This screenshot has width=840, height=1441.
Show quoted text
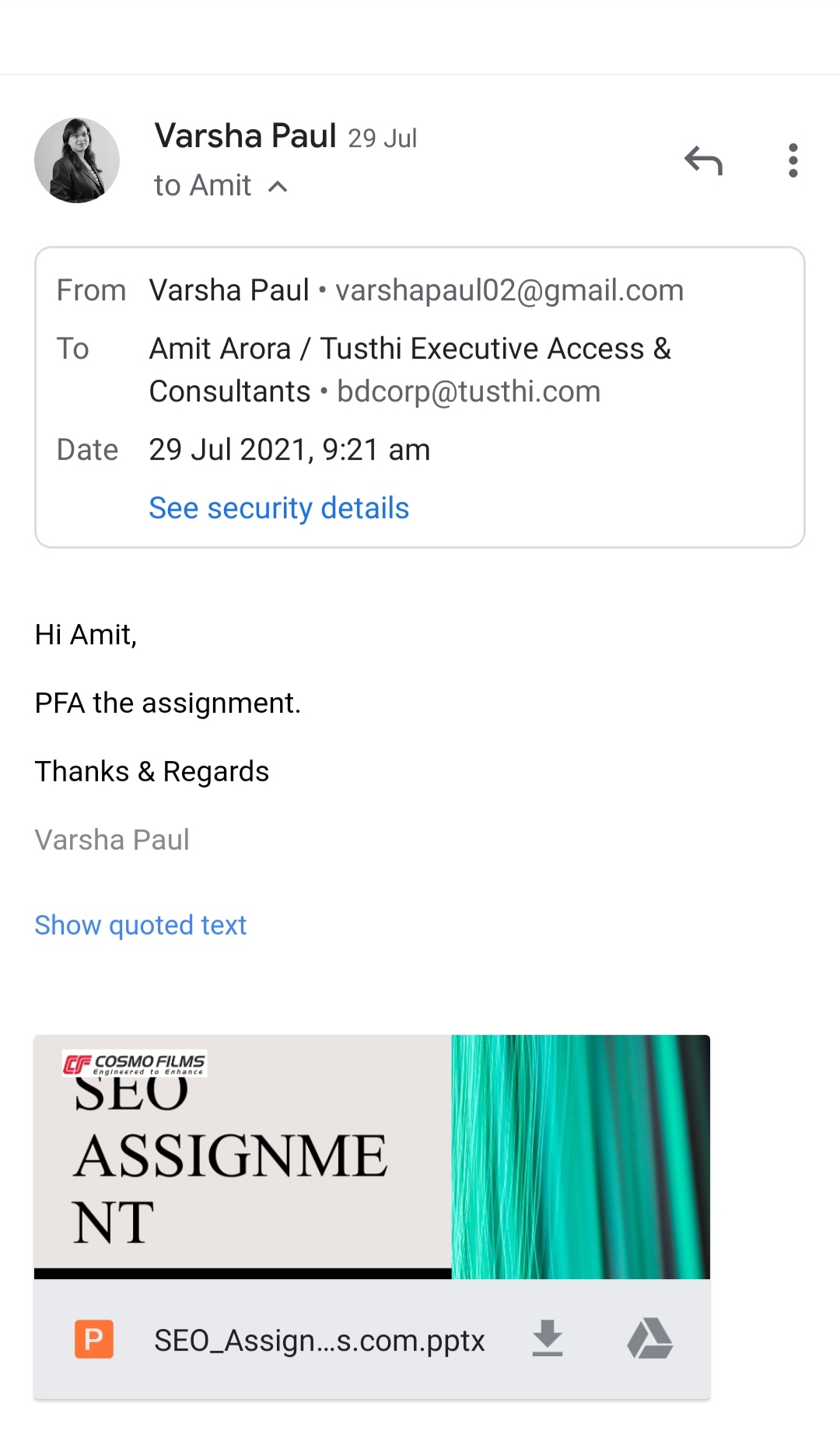(140, 925)
